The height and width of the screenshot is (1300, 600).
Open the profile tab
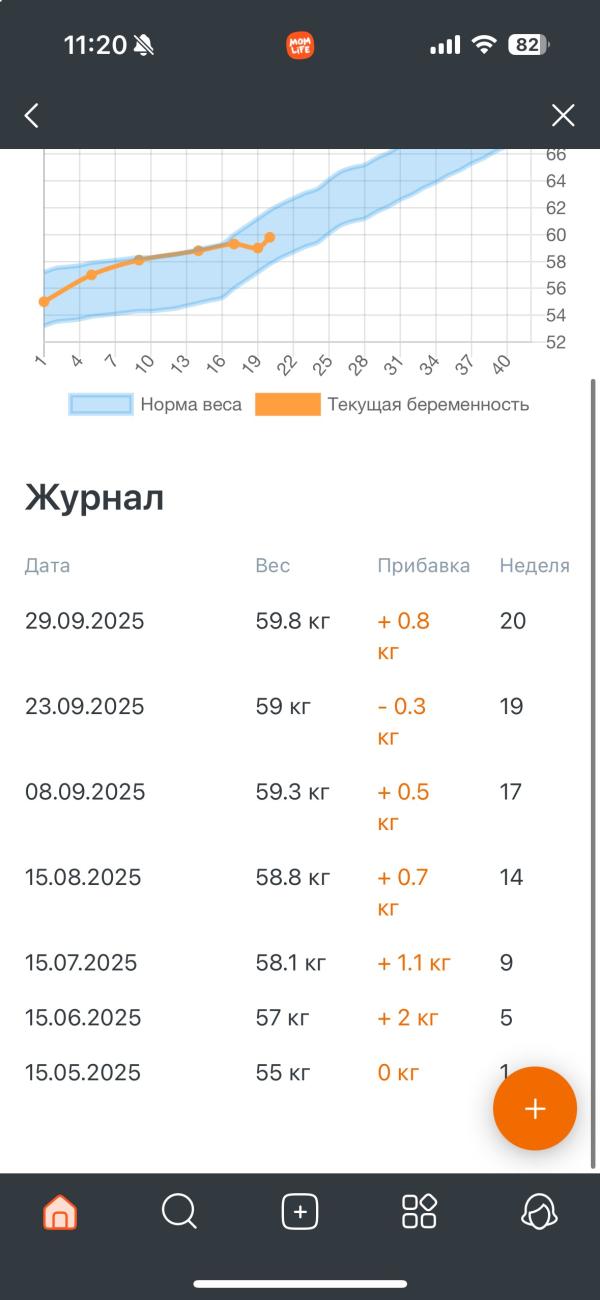point(540,1212)
